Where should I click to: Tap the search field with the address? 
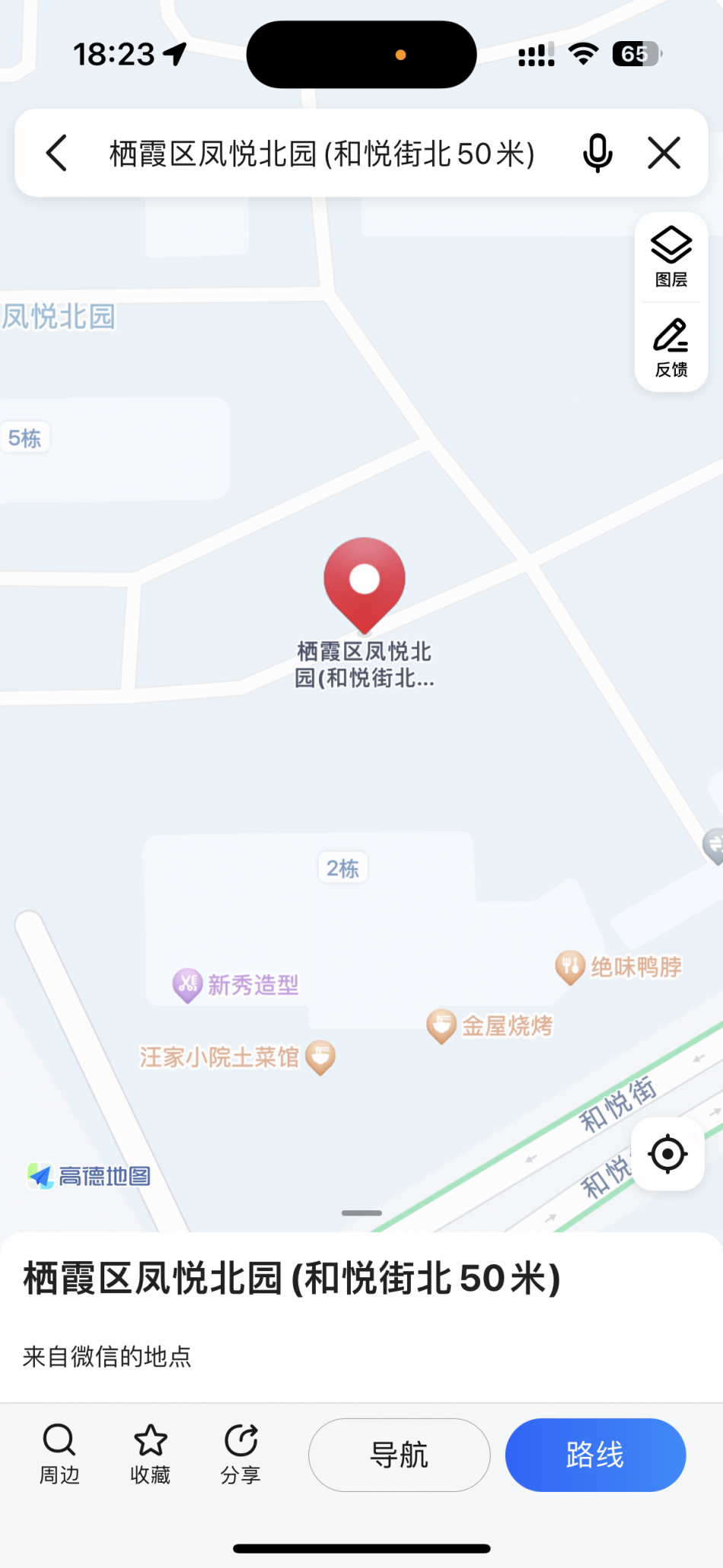tap(322, 154)
